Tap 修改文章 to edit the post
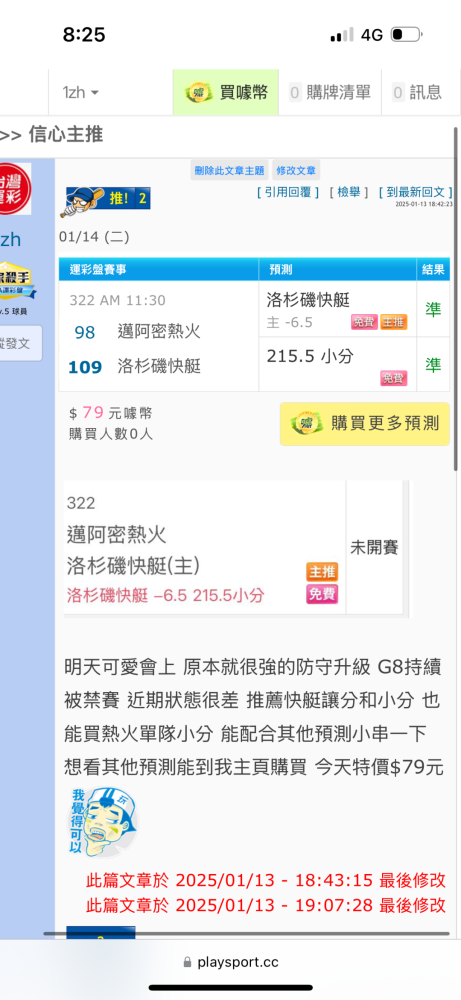 296,170
